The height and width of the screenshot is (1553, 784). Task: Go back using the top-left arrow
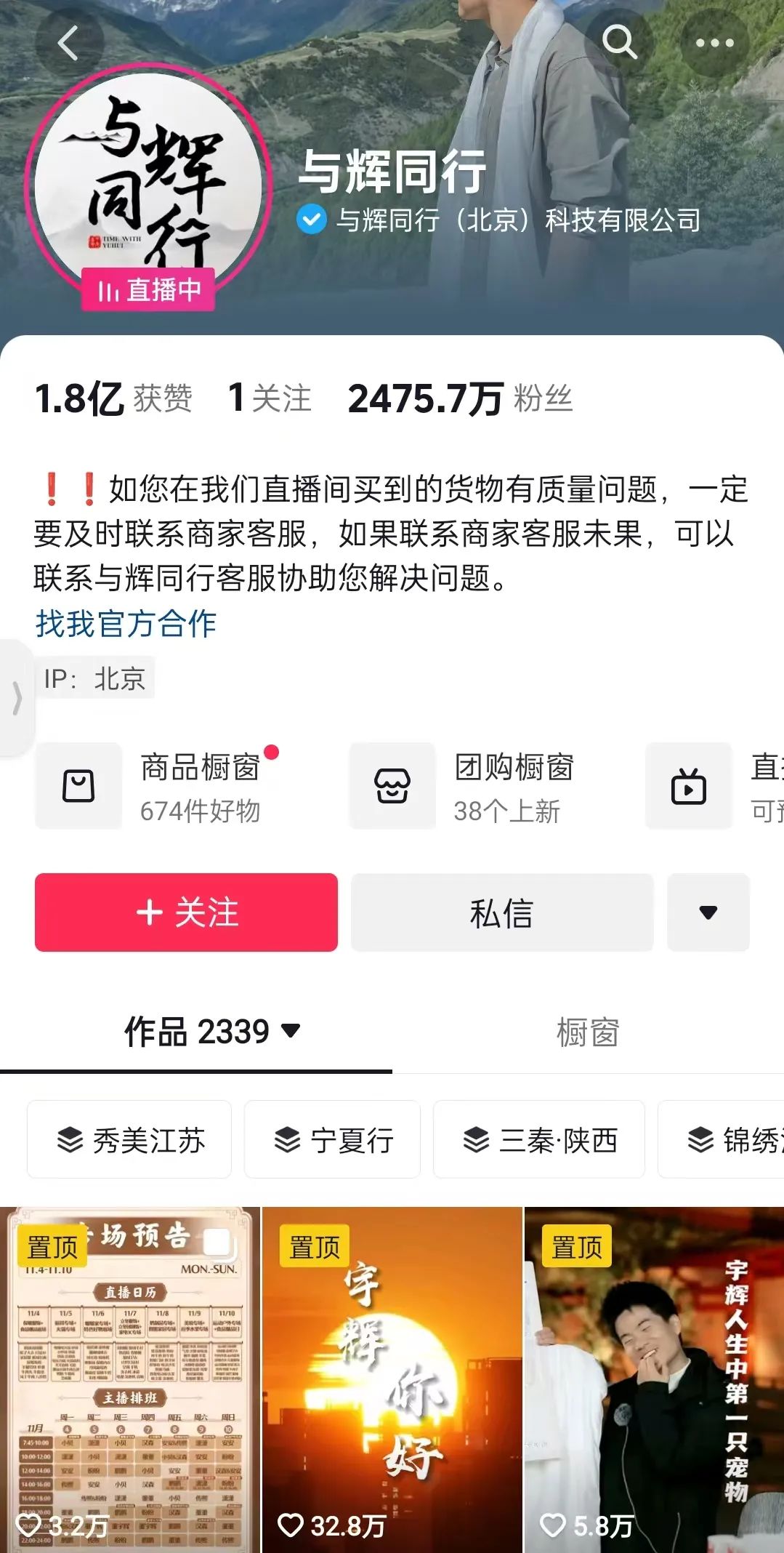[68, 44]
